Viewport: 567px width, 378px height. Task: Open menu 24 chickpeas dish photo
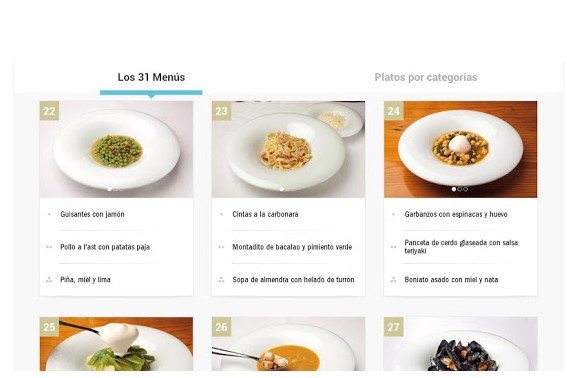click(460, 149)
